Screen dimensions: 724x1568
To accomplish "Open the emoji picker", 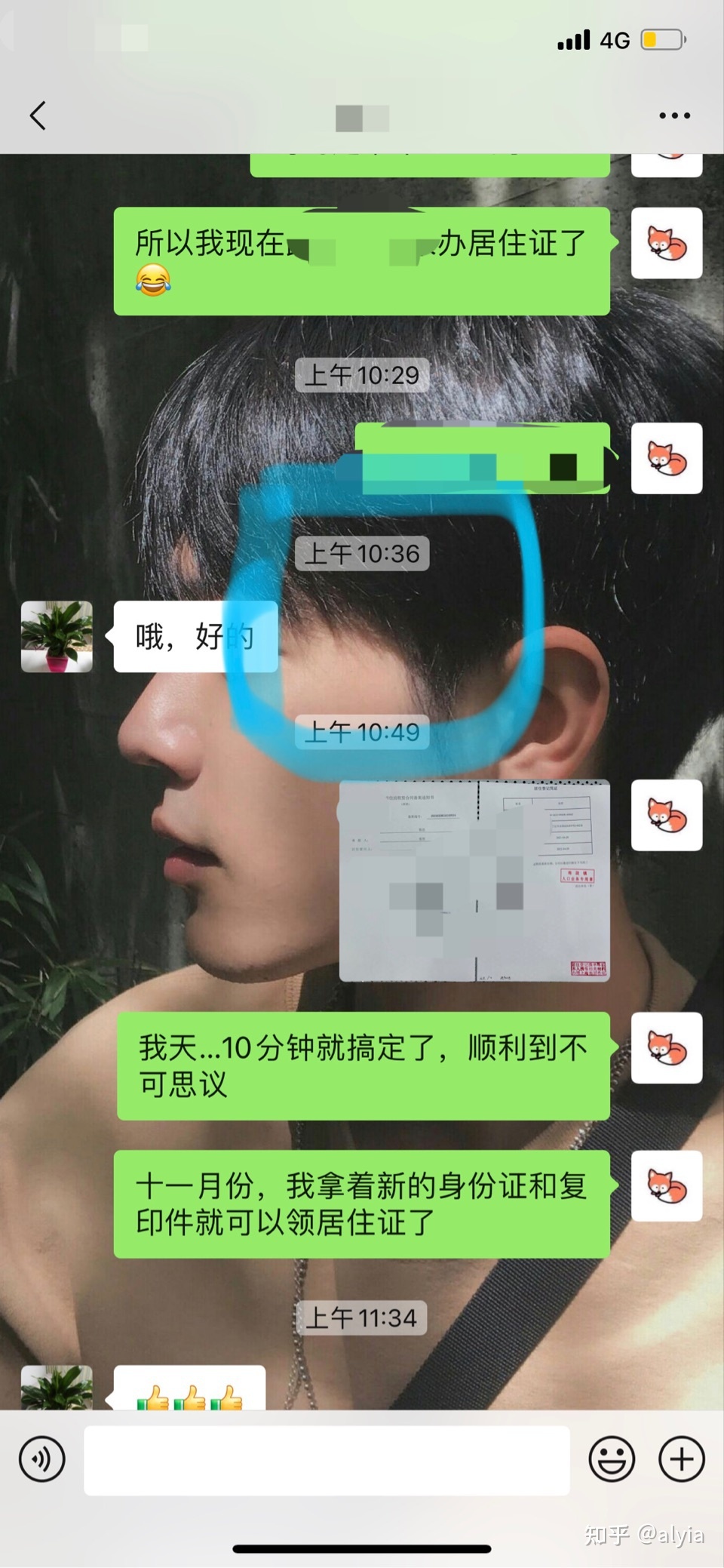I will click(611, 1459).
